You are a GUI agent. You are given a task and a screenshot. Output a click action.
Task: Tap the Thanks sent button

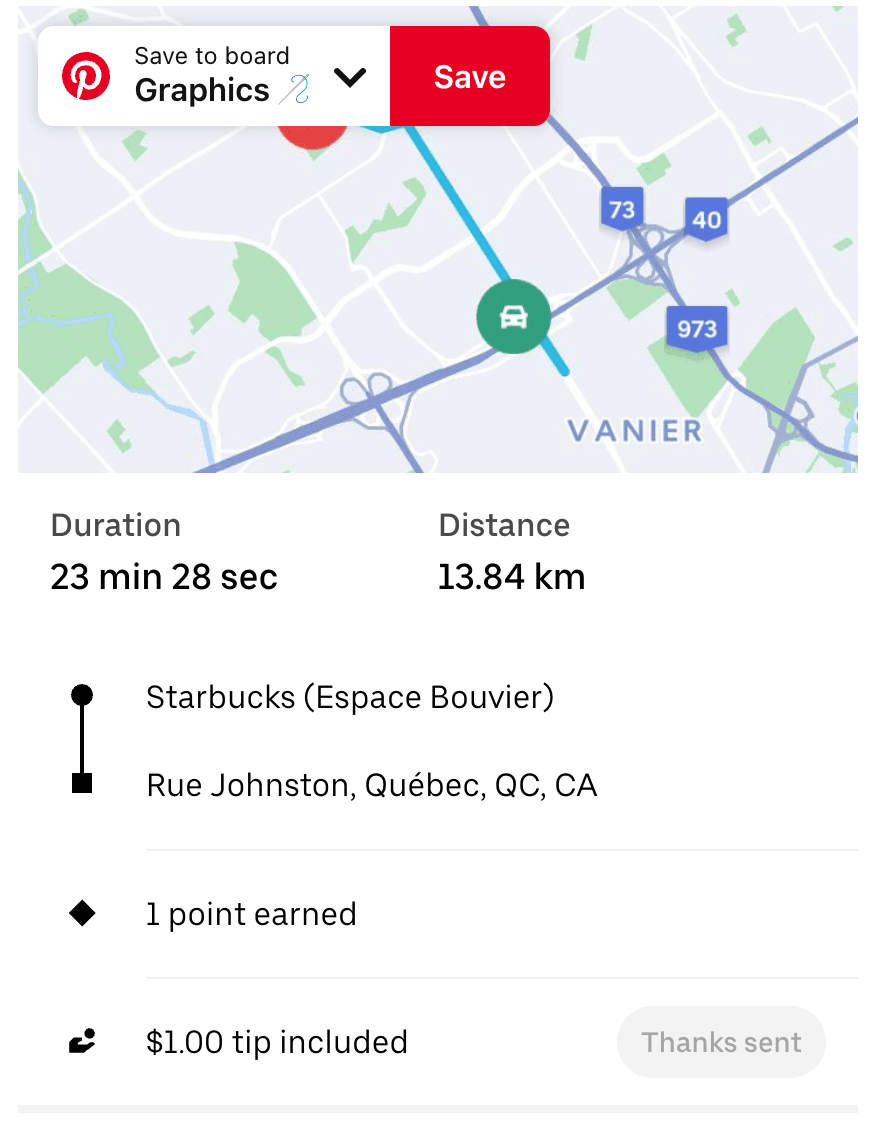tap(721, 1042)
